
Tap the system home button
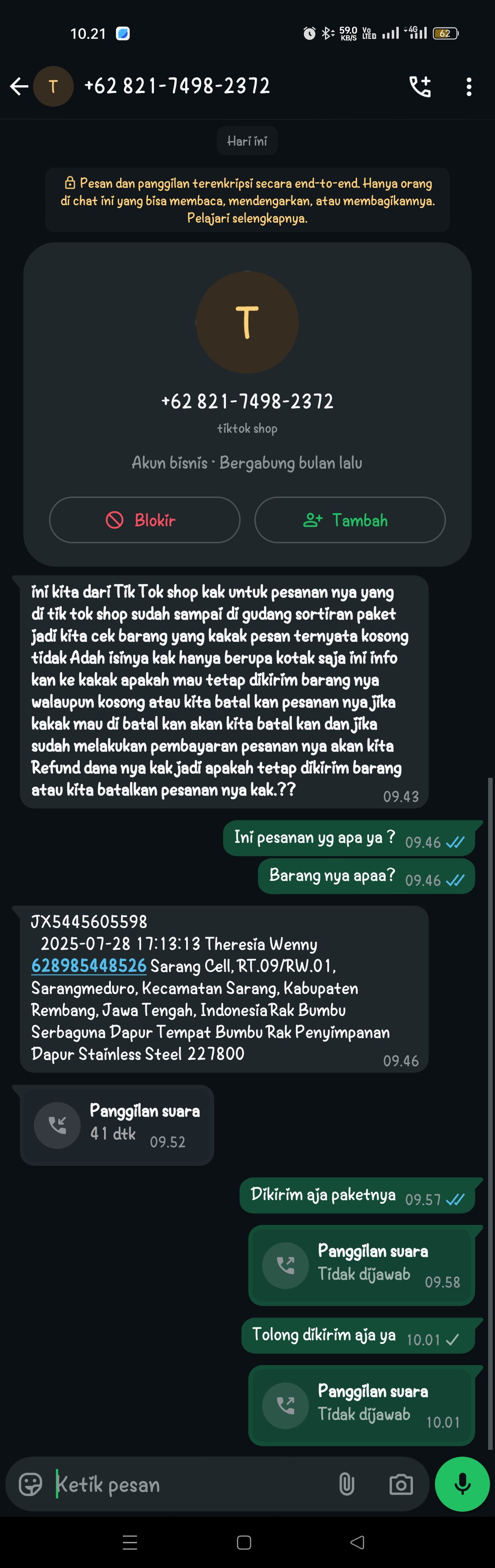click(244, 1542)
